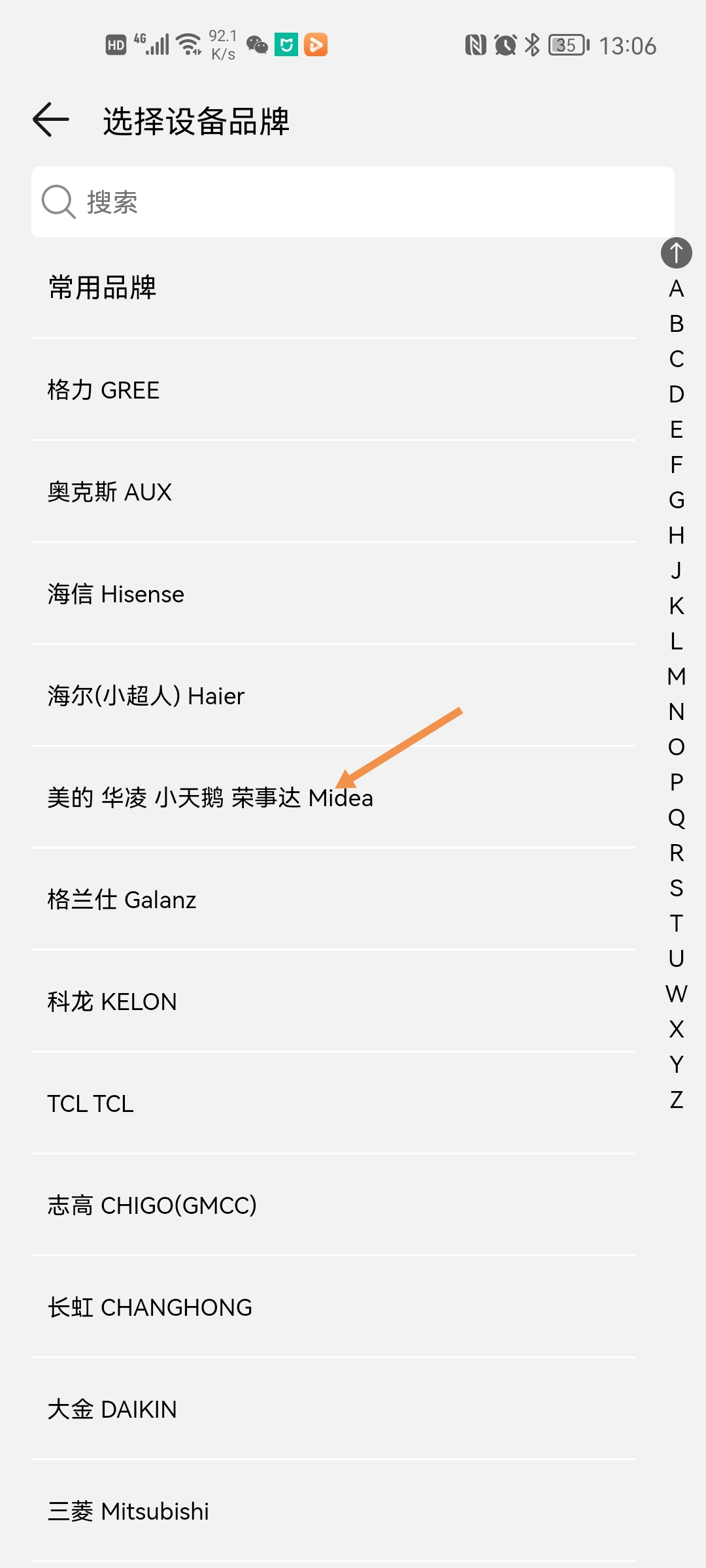Tap the orange video player status icon
The image size is (706, 1568).
click(x=316, y=44)
